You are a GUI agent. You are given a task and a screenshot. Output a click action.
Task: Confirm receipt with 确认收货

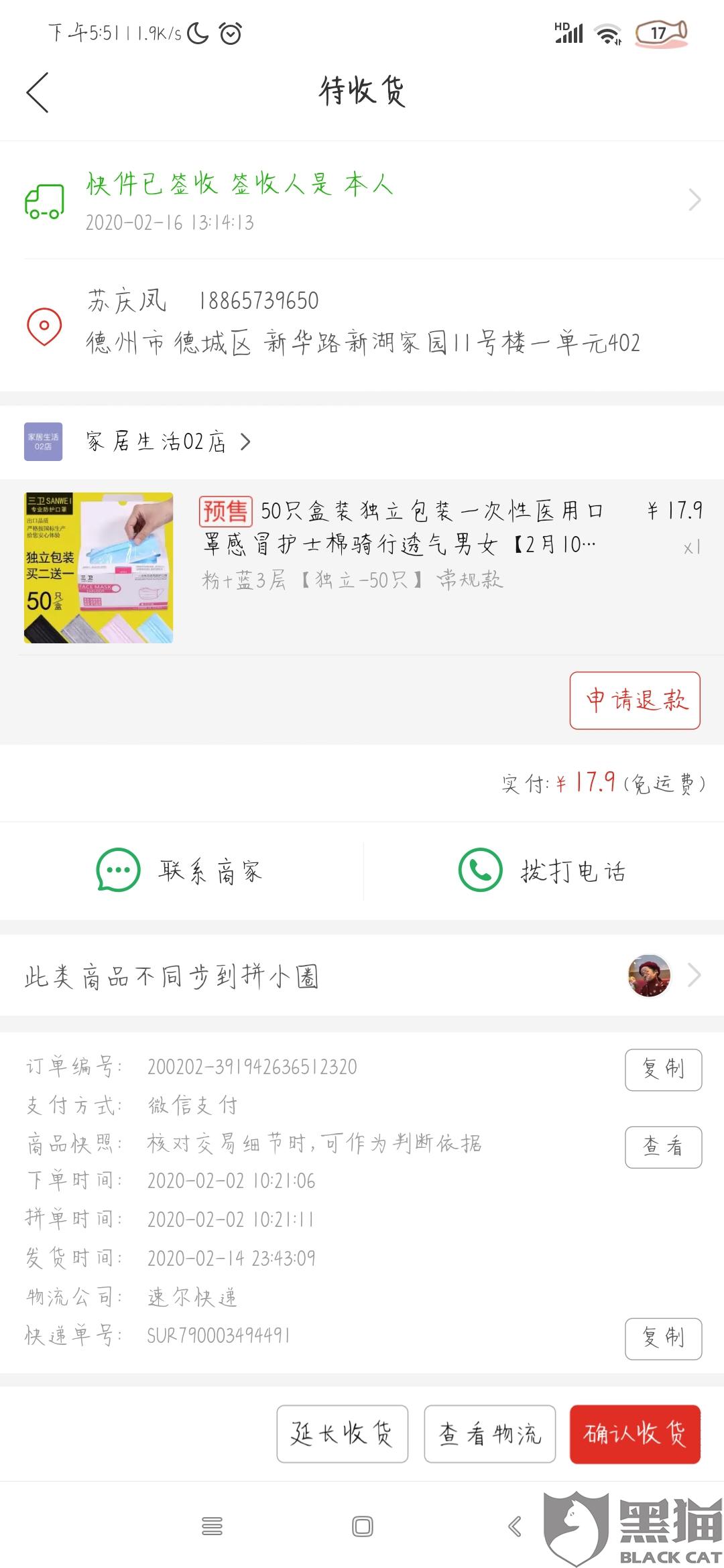click(x=636, y=1434)
